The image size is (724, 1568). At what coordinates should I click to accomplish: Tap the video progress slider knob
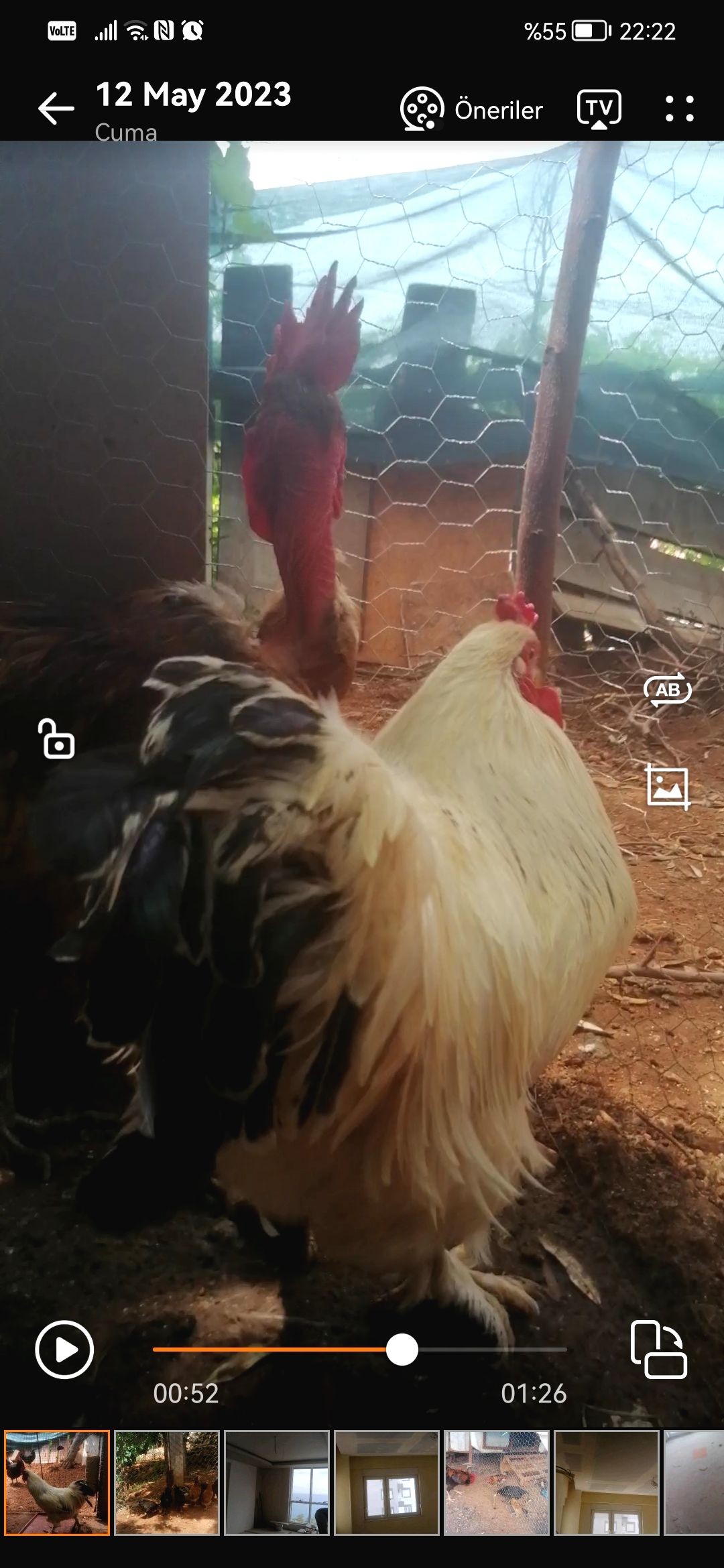[x=402, y=1350]
